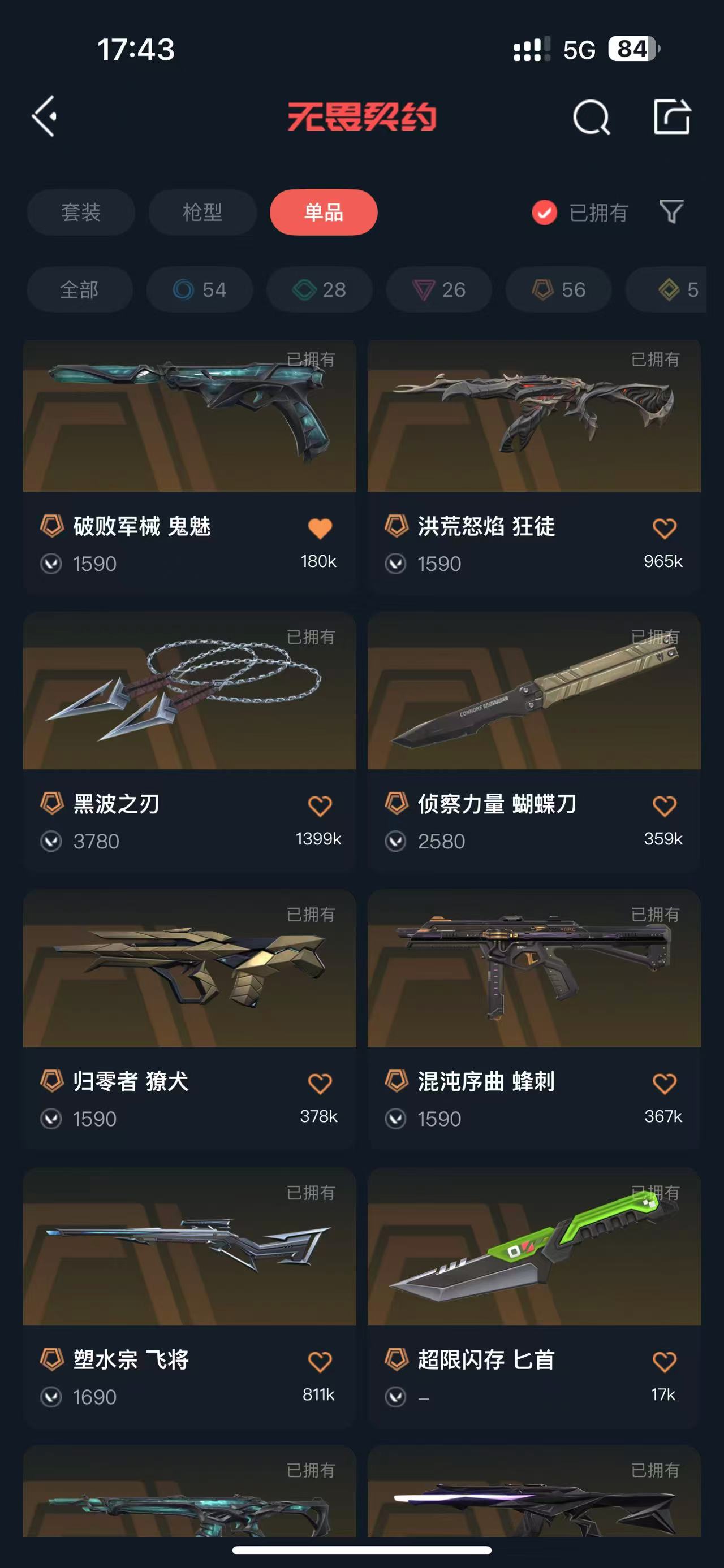724x1568 pixels.
Task: Select the 全部 filter chip
Action: tap(79, 290)
